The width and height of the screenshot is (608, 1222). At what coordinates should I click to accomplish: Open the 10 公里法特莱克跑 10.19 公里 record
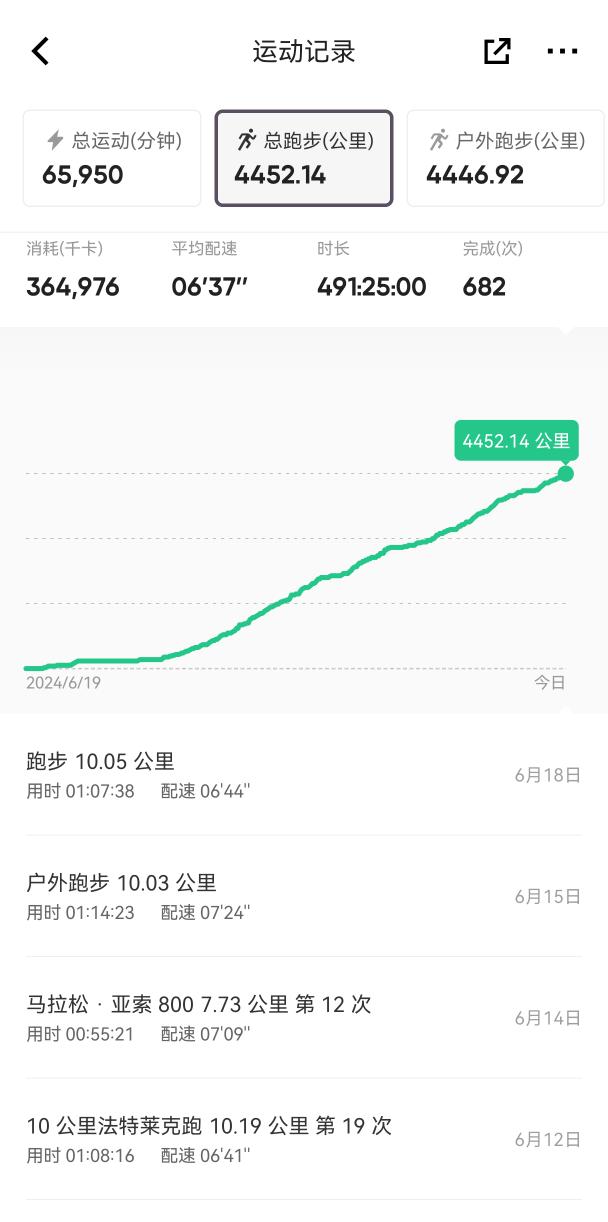304,1139
